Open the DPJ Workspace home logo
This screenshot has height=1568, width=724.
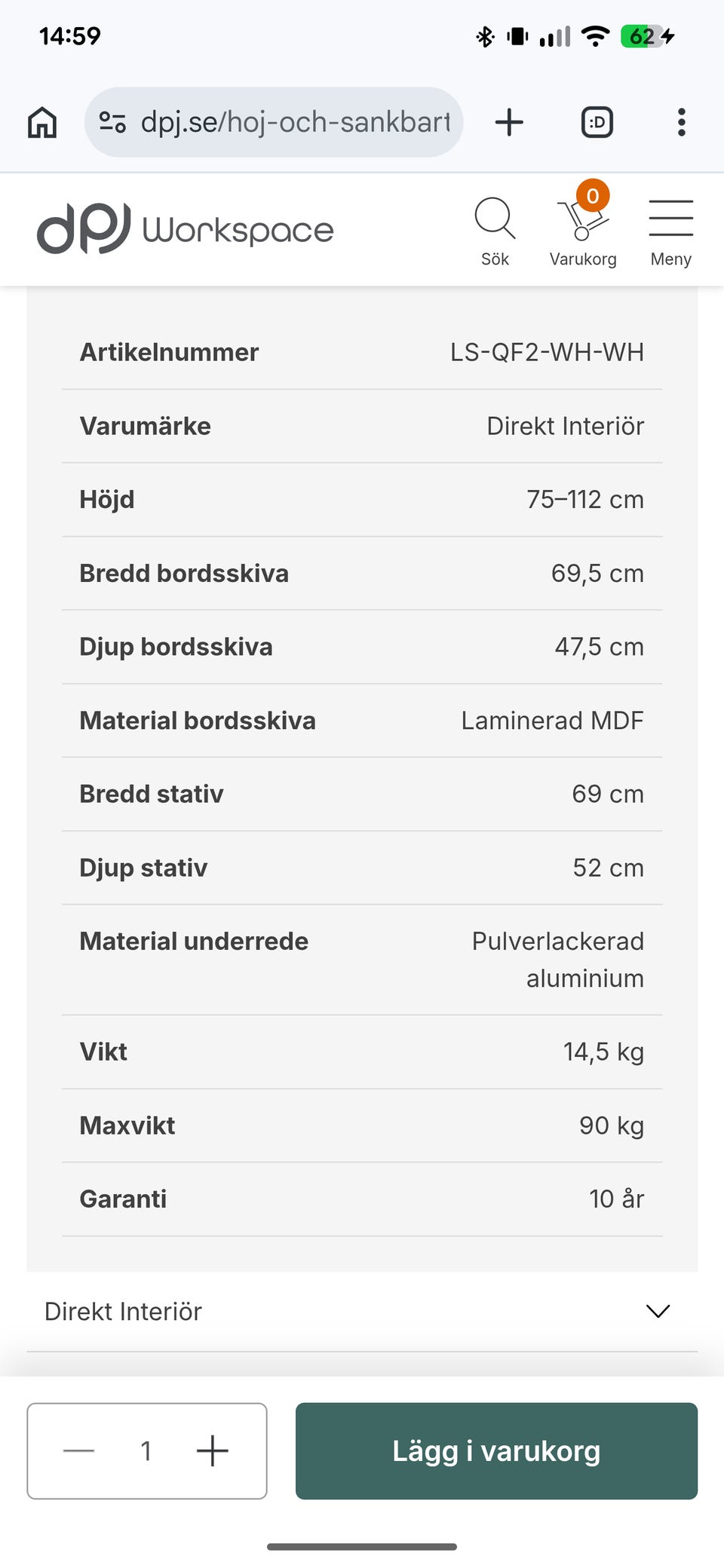coord(186,228)
